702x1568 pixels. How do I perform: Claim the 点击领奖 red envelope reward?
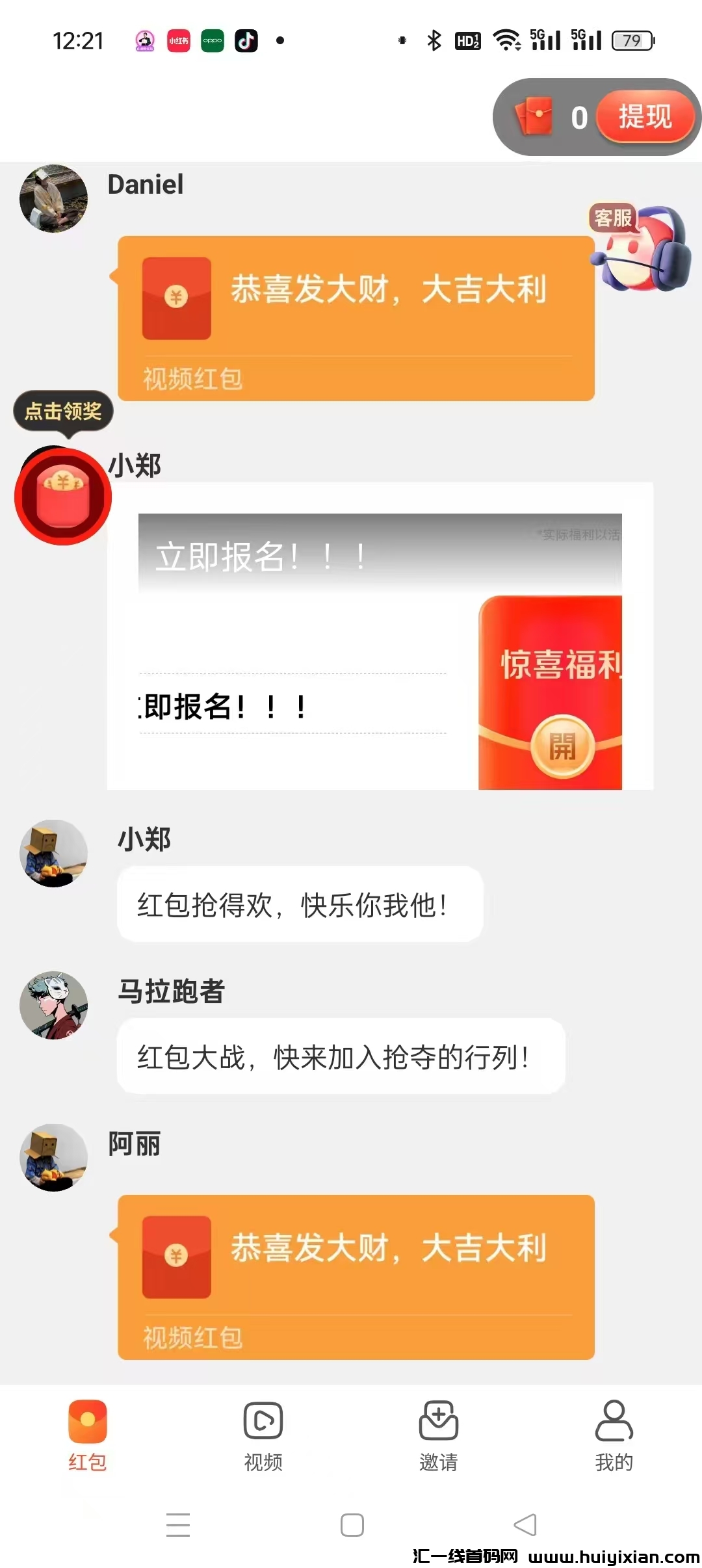click(x=63, y=497)
